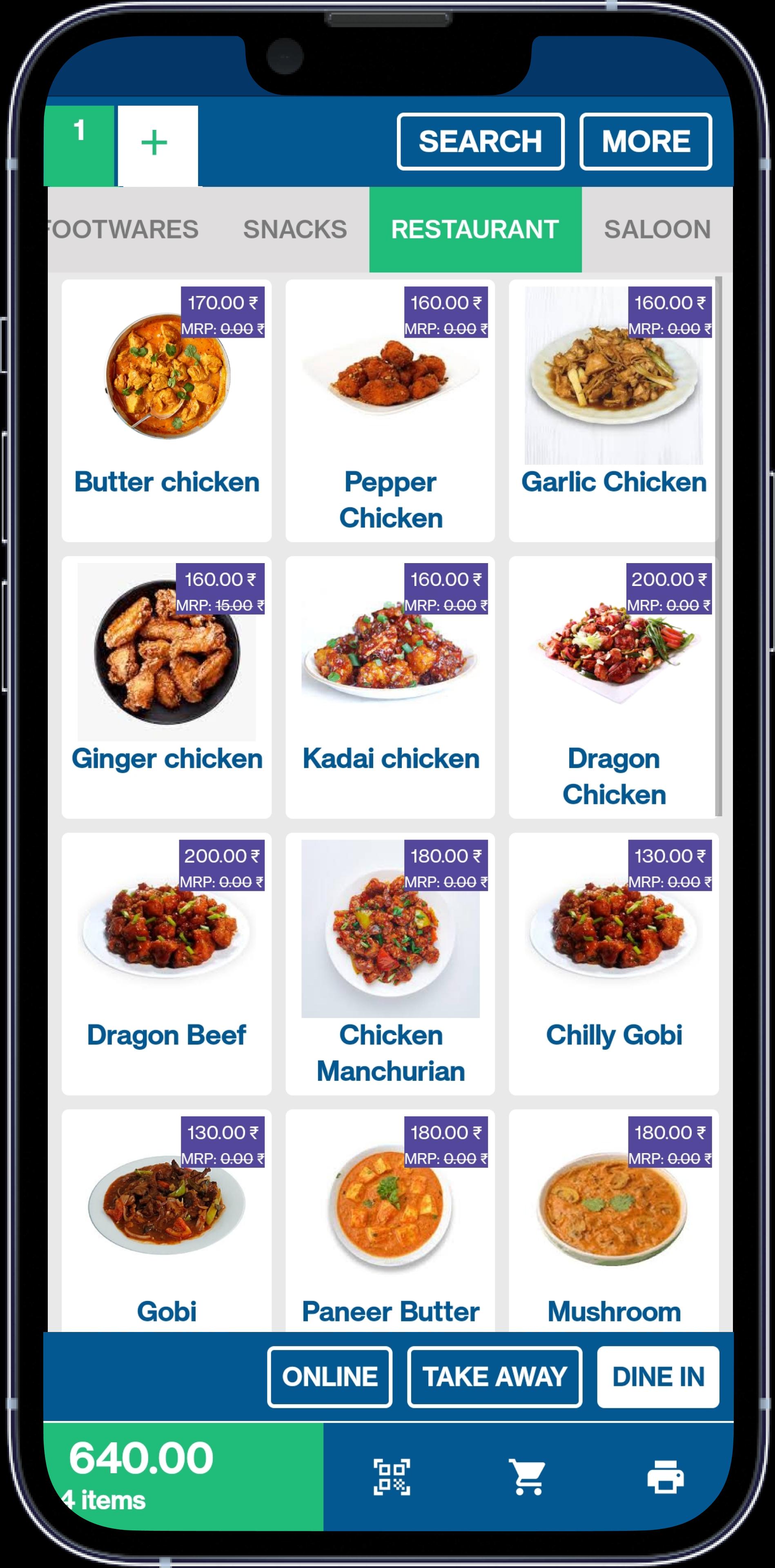Open the MORE options button
The width and height of the screenshot is (775, 1568).
point(645,141)
